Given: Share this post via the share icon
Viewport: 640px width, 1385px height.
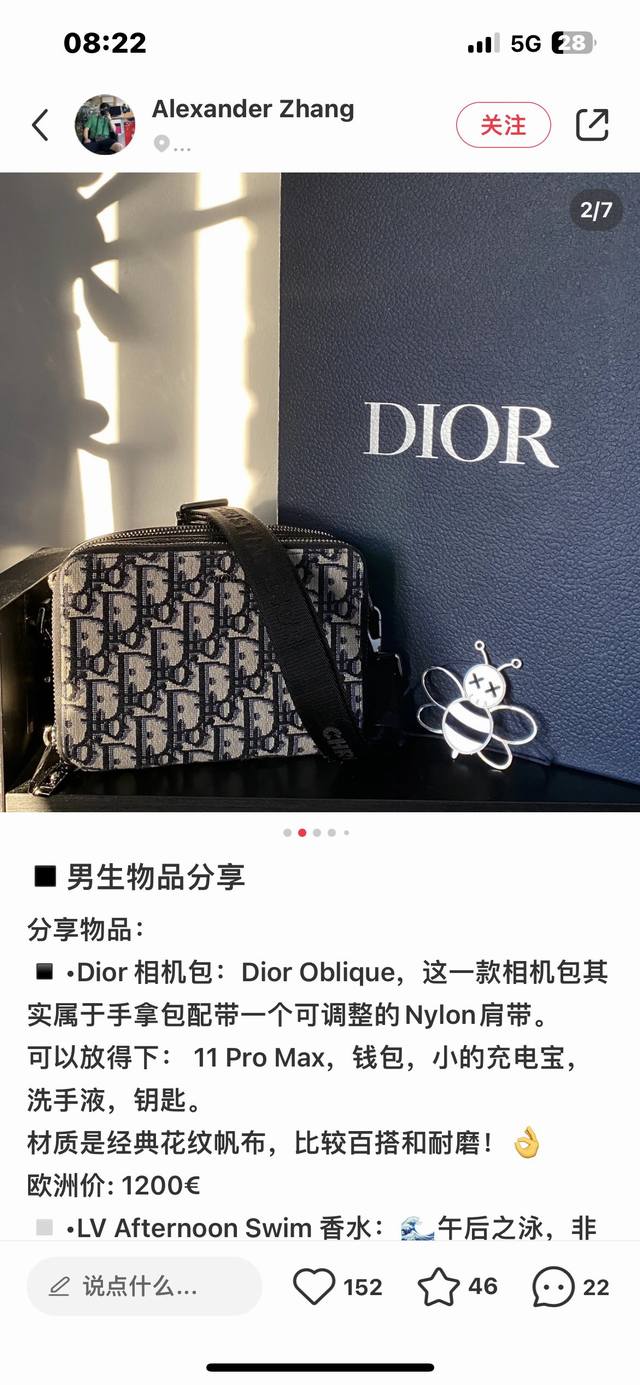Looking at the screenshot, I should click(x=592, y=125).
